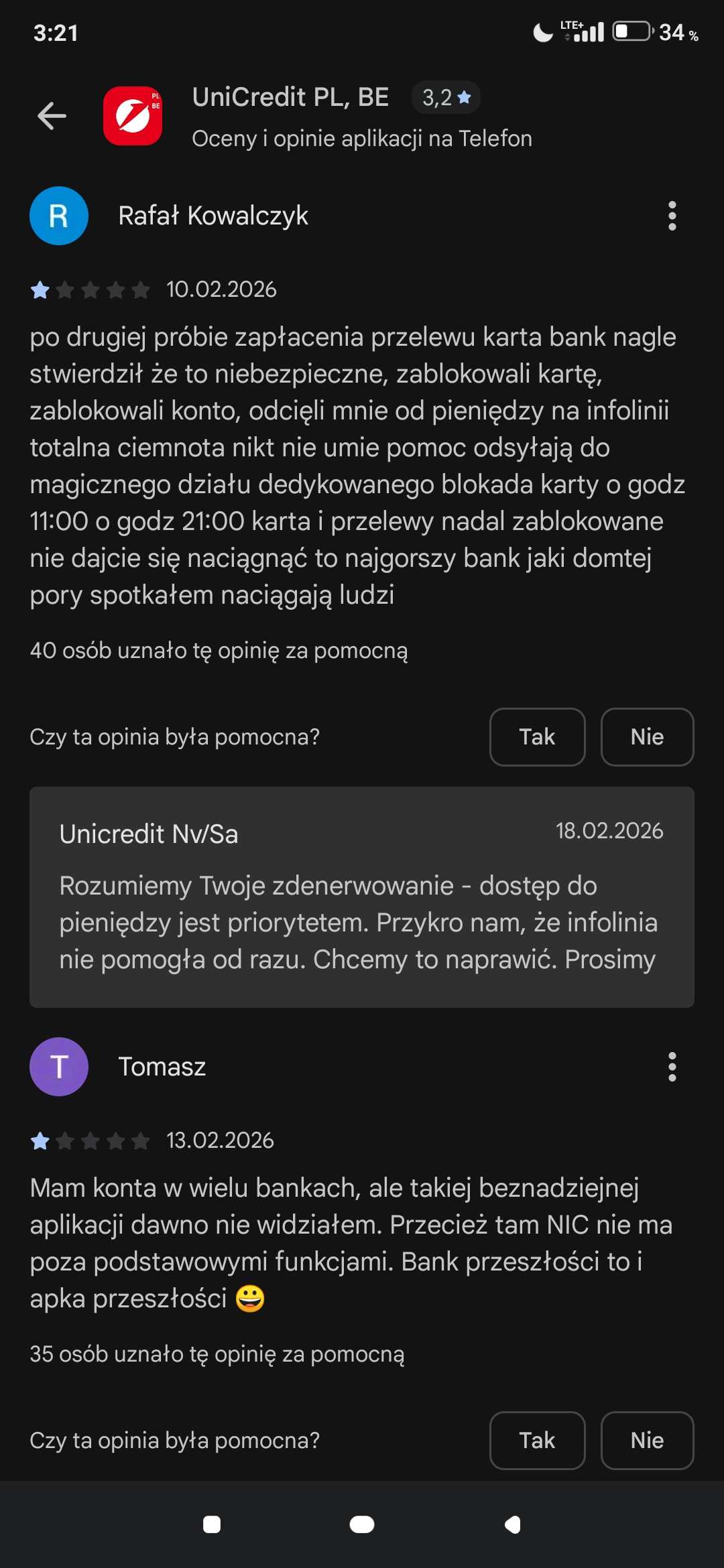Tap the system home button
724x1568 pixels.
point(362,1524)
